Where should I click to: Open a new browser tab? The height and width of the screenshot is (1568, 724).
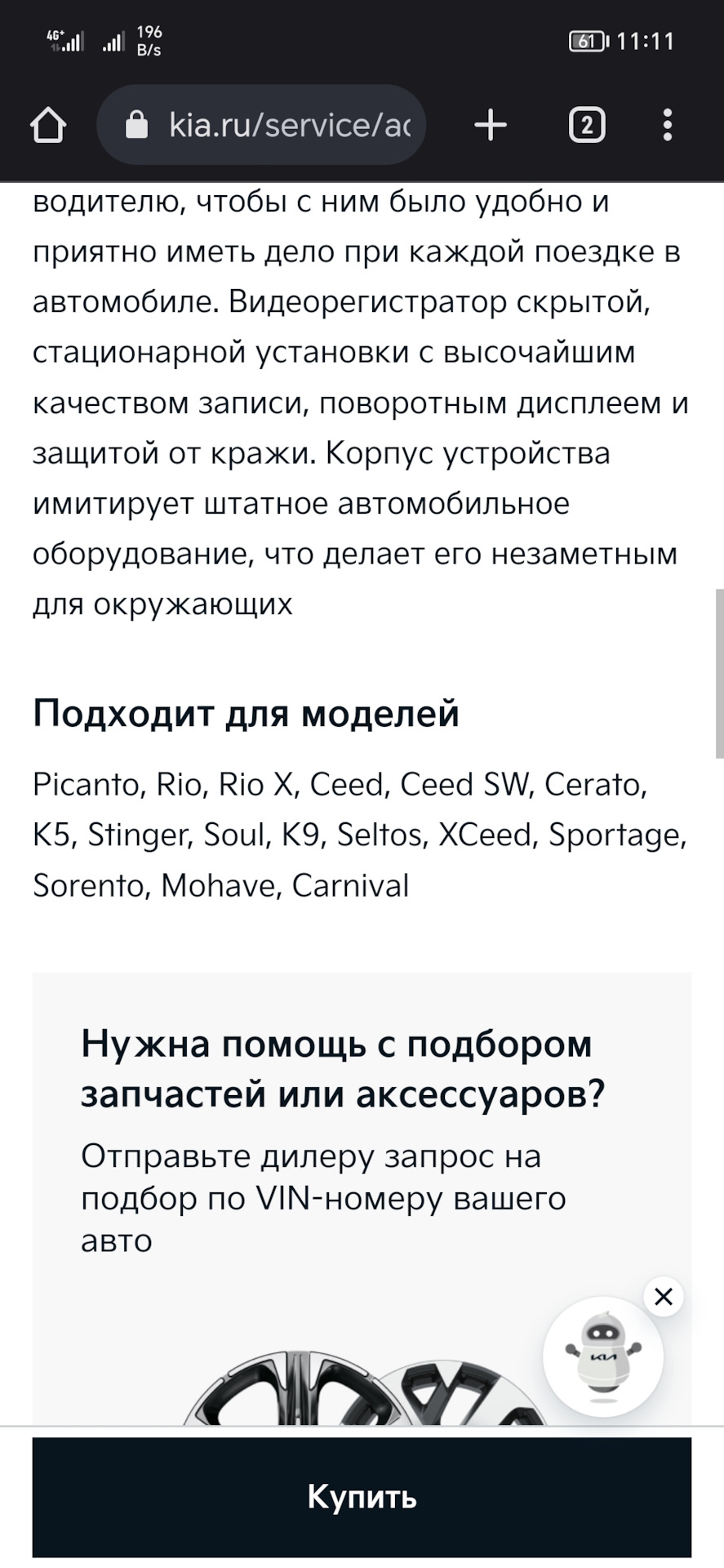[x=491, y=126]
